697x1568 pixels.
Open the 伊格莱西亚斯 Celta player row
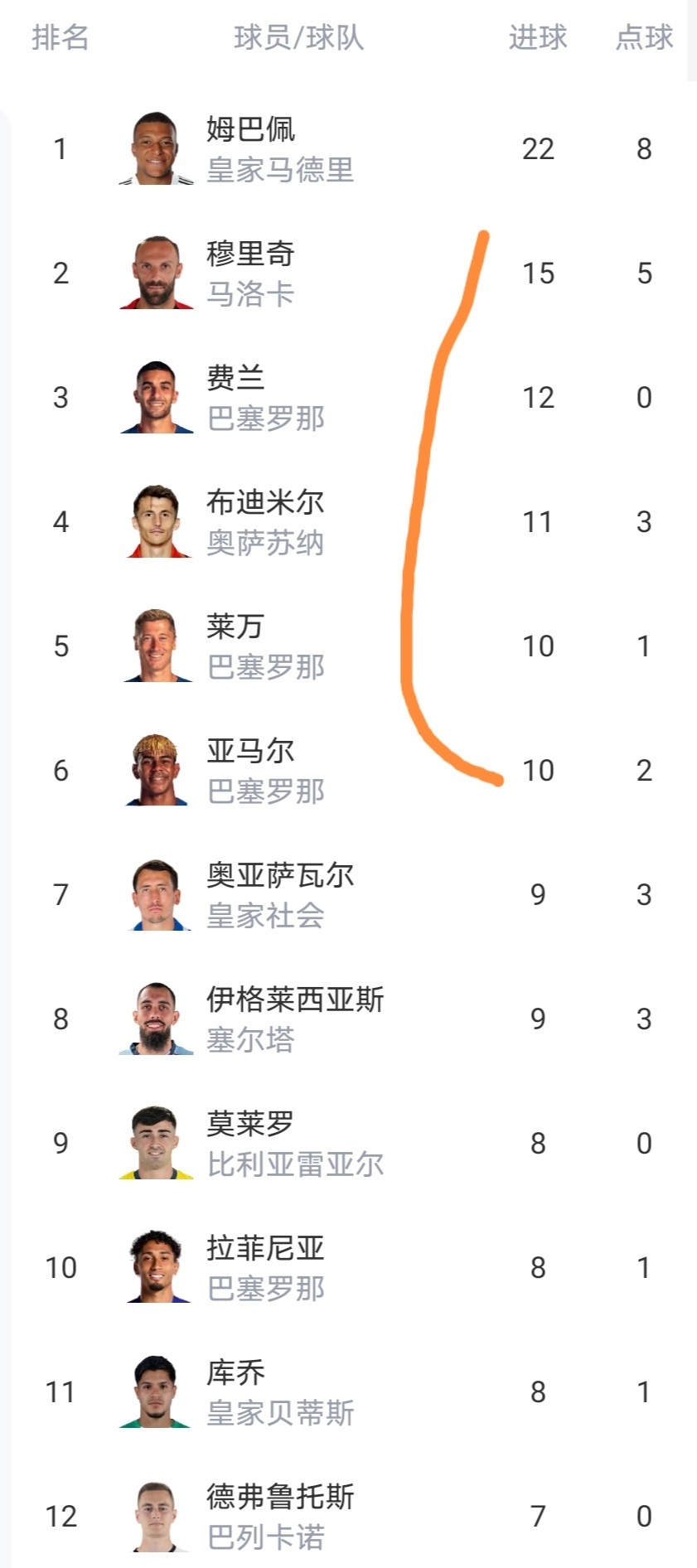point(294,1019)
